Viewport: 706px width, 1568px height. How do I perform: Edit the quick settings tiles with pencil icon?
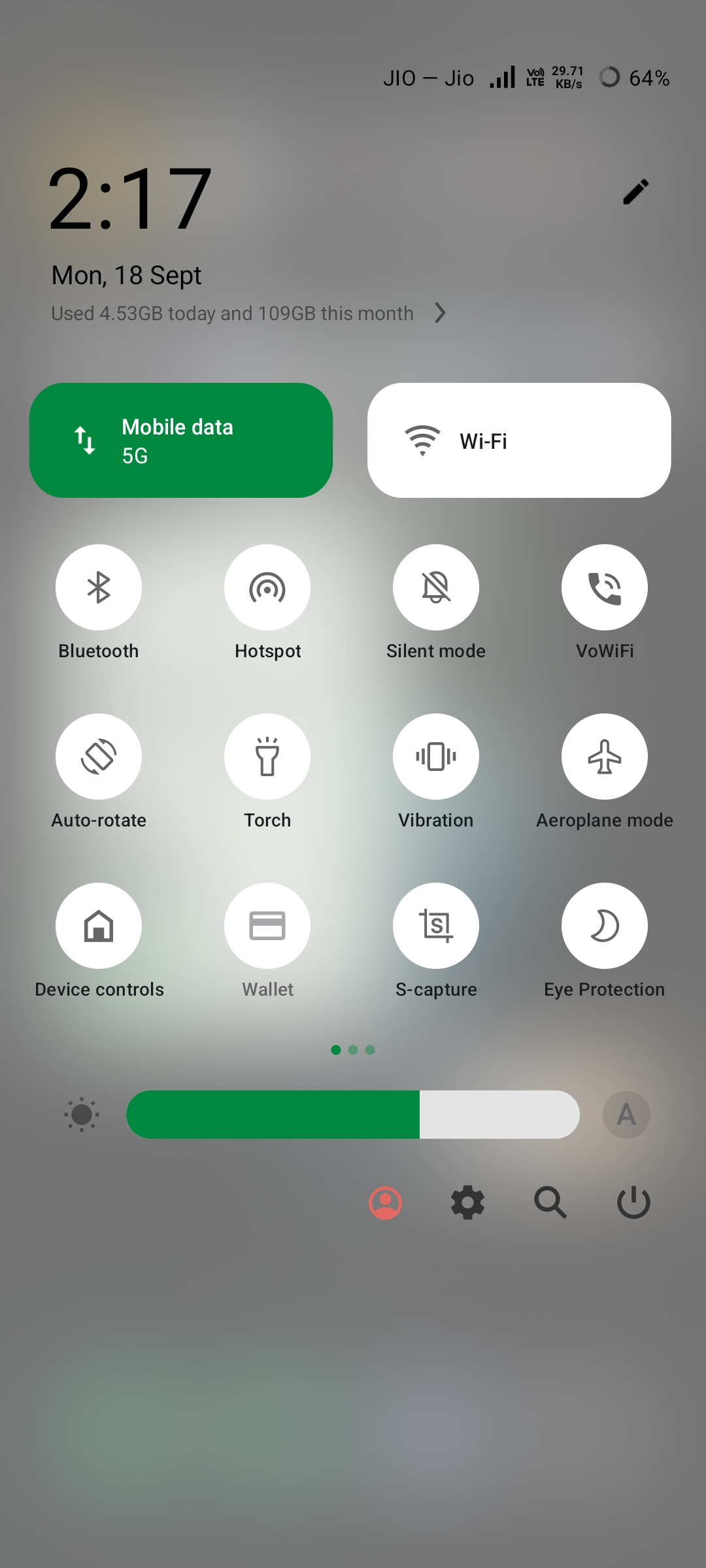(635, 192)
